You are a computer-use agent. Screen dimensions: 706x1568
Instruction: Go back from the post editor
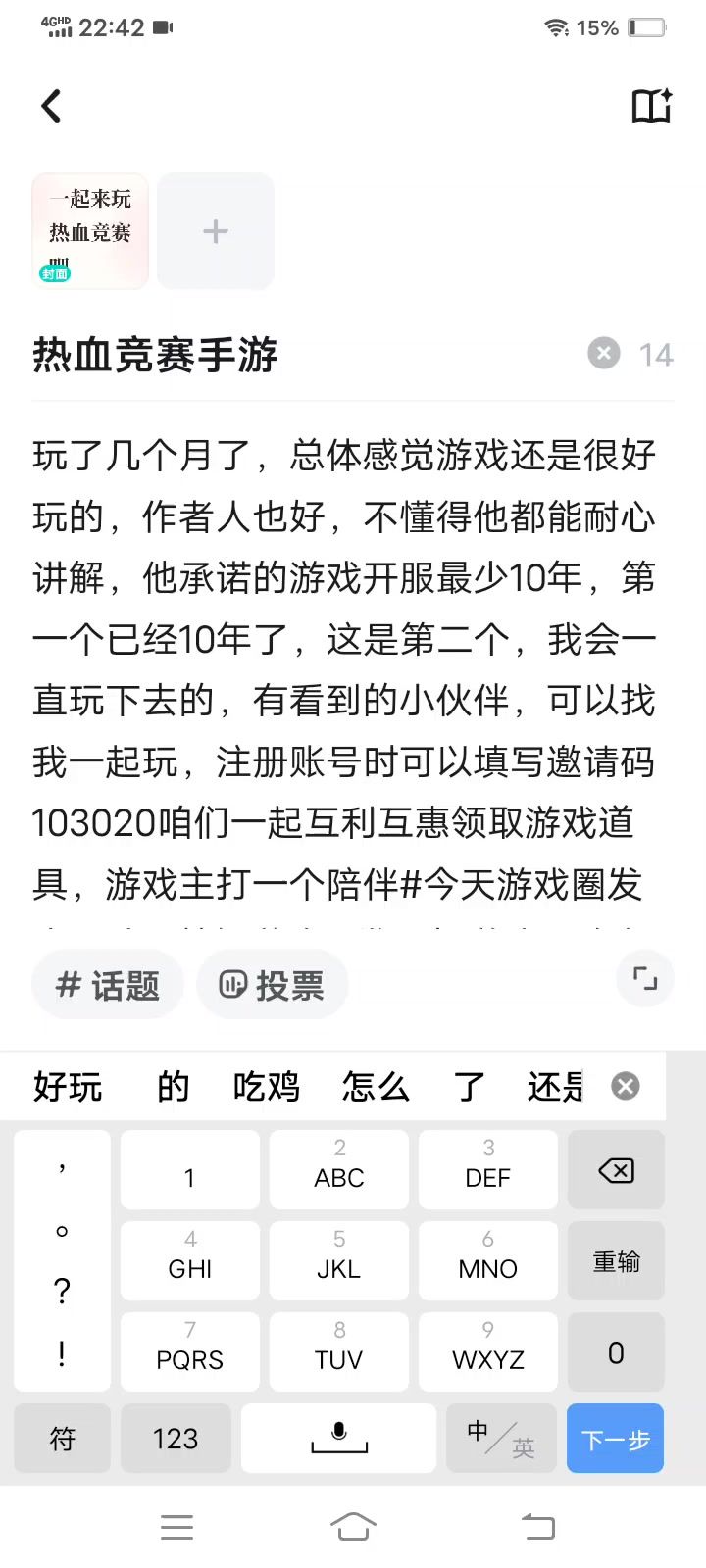point(51,106)
